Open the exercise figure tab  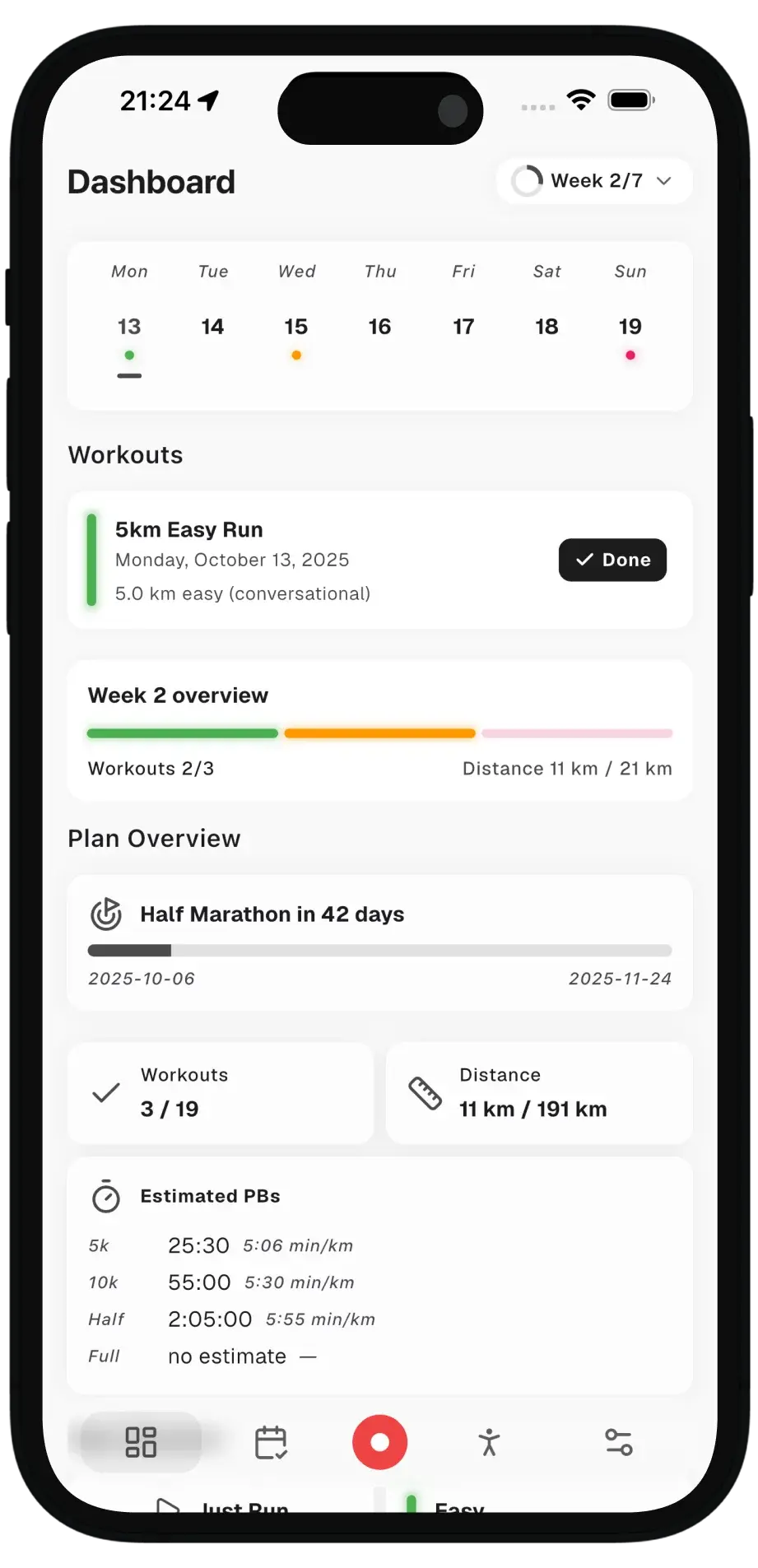[x=489, y=1442]
